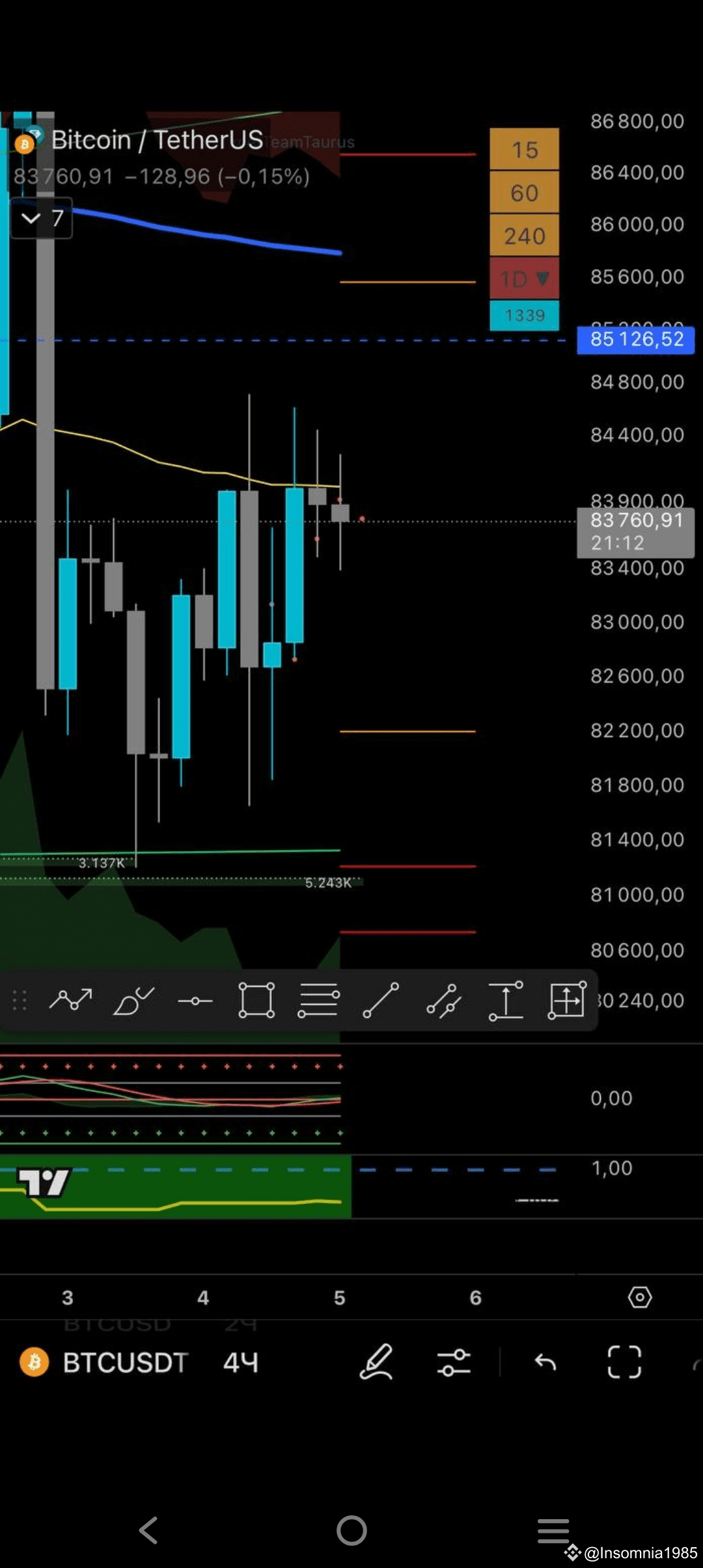Select the Horizontal Ray tool
This screenshot has height=1568, width=703.
tap(195, 1001)
